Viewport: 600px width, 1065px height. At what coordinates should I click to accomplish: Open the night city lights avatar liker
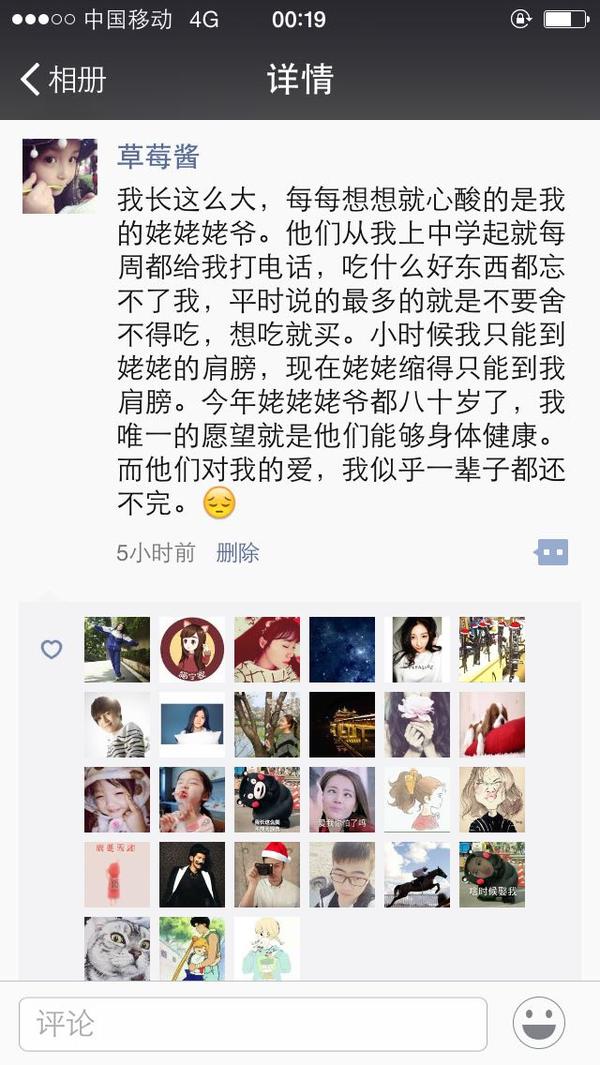(x=342, y=724)
